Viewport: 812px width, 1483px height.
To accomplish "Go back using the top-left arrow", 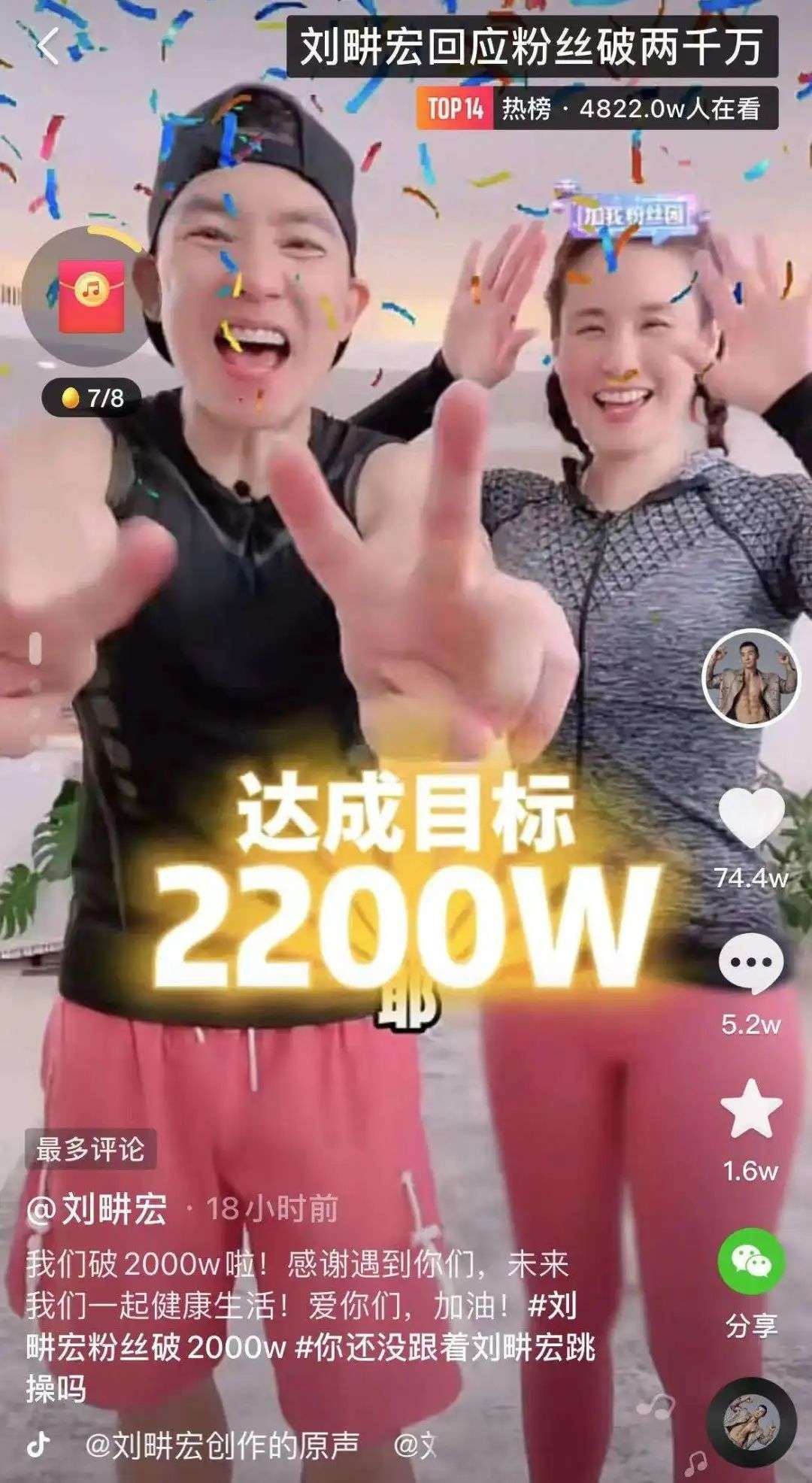I will coord(48,47).
